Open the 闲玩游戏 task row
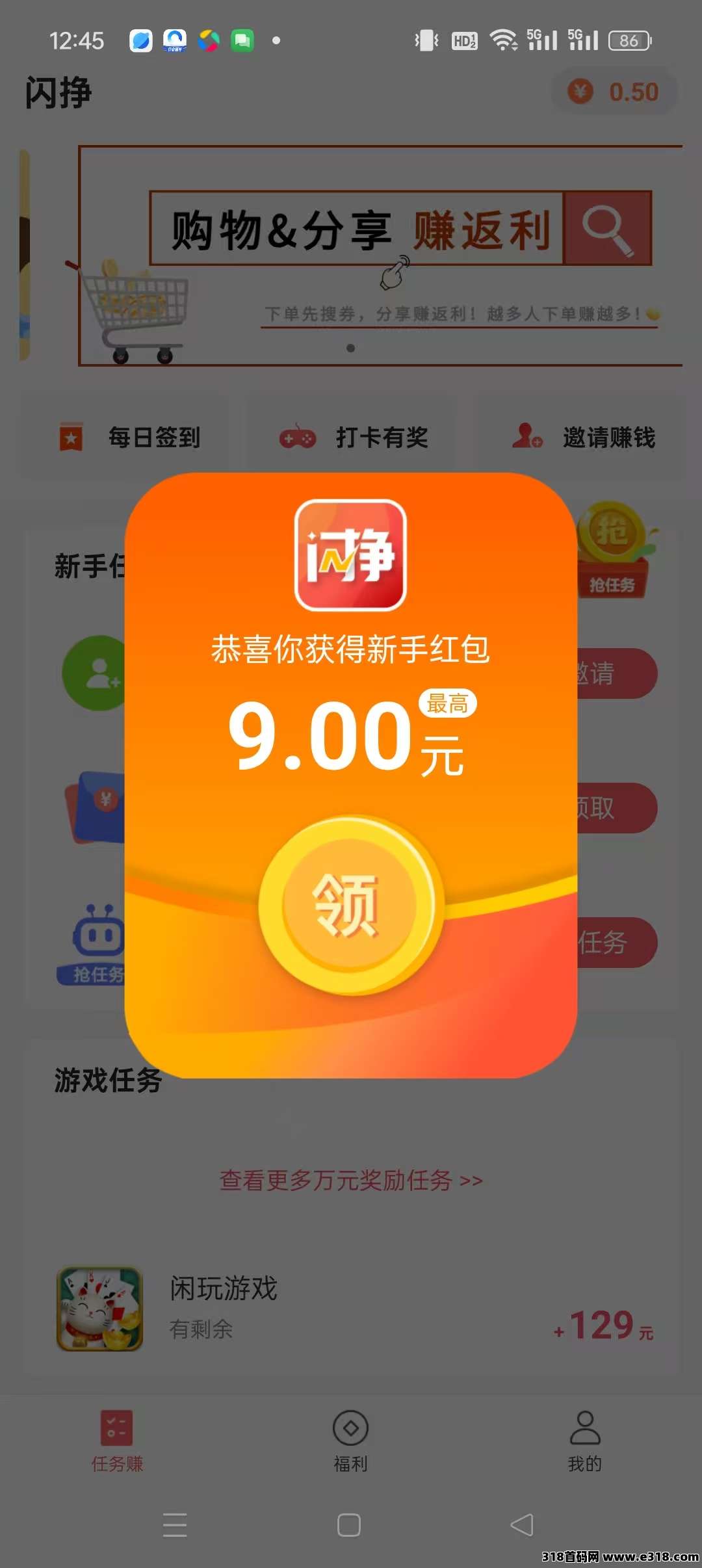This screenshot has width=702, height=1568. click(351, 1308)
